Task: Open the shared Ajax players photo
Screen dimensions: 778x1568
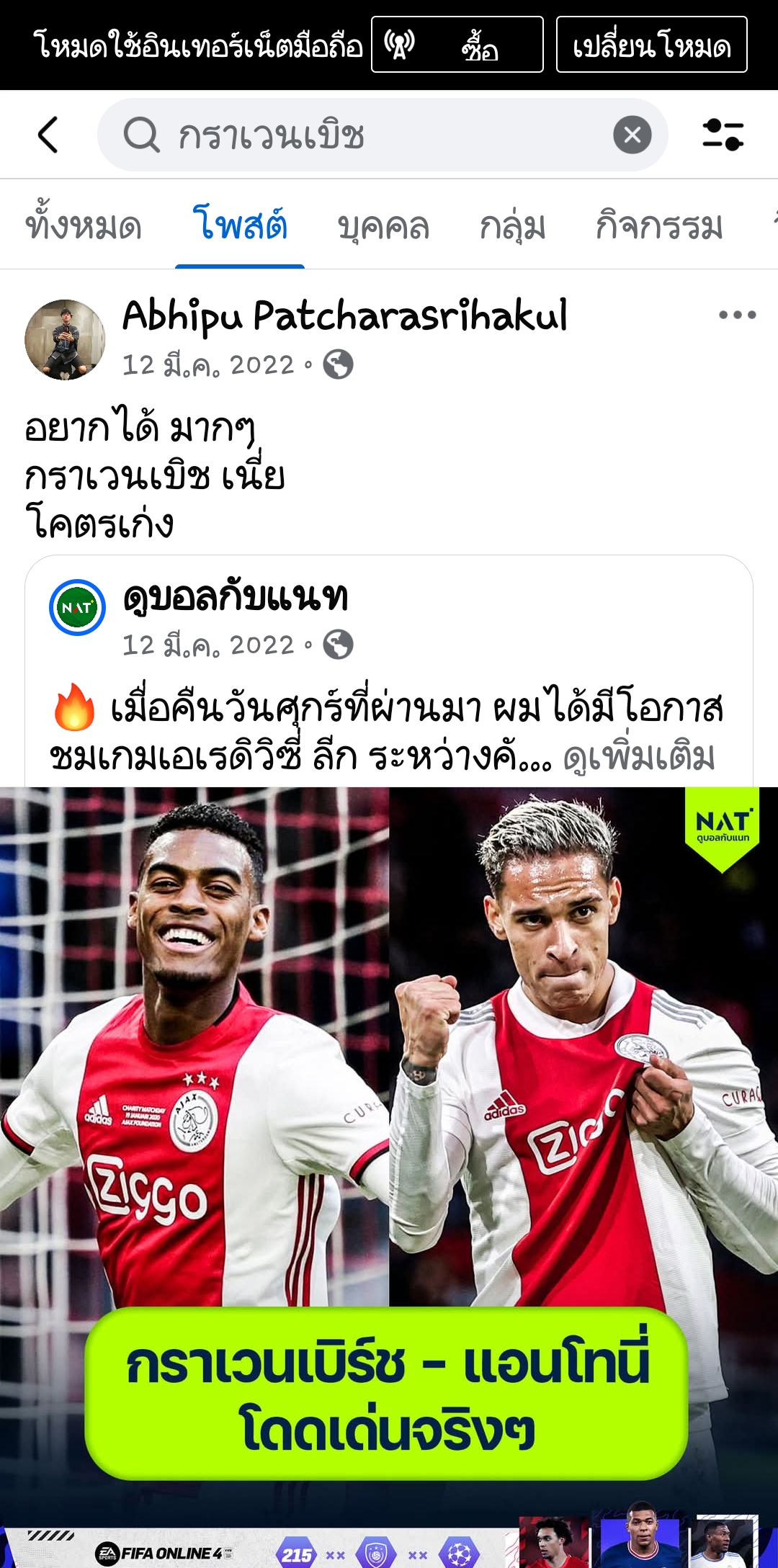Action: (389, 1080)
